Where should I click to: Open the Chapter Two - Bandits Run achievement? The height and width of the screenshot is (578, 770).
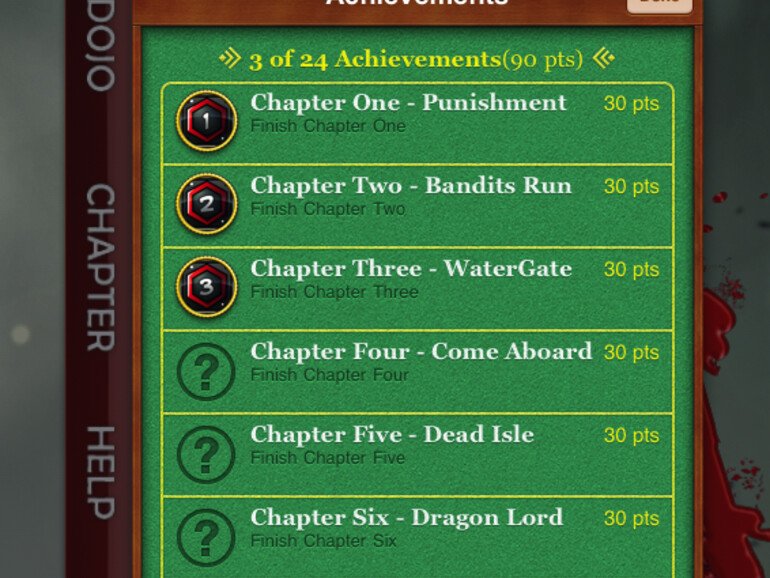(x=417, y=206)
